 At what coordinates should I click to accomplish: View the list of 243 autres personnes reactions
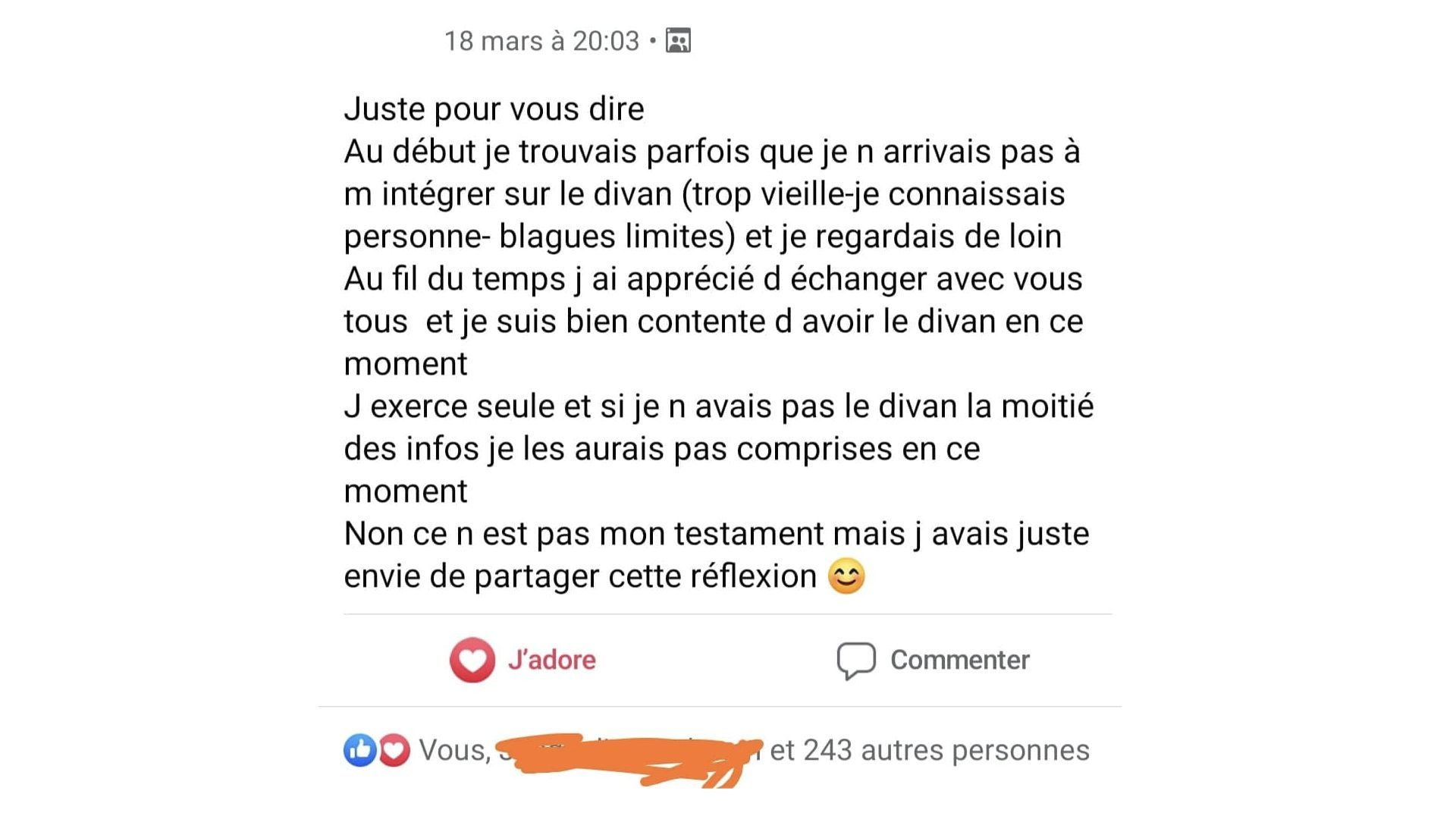click(929, 750)
